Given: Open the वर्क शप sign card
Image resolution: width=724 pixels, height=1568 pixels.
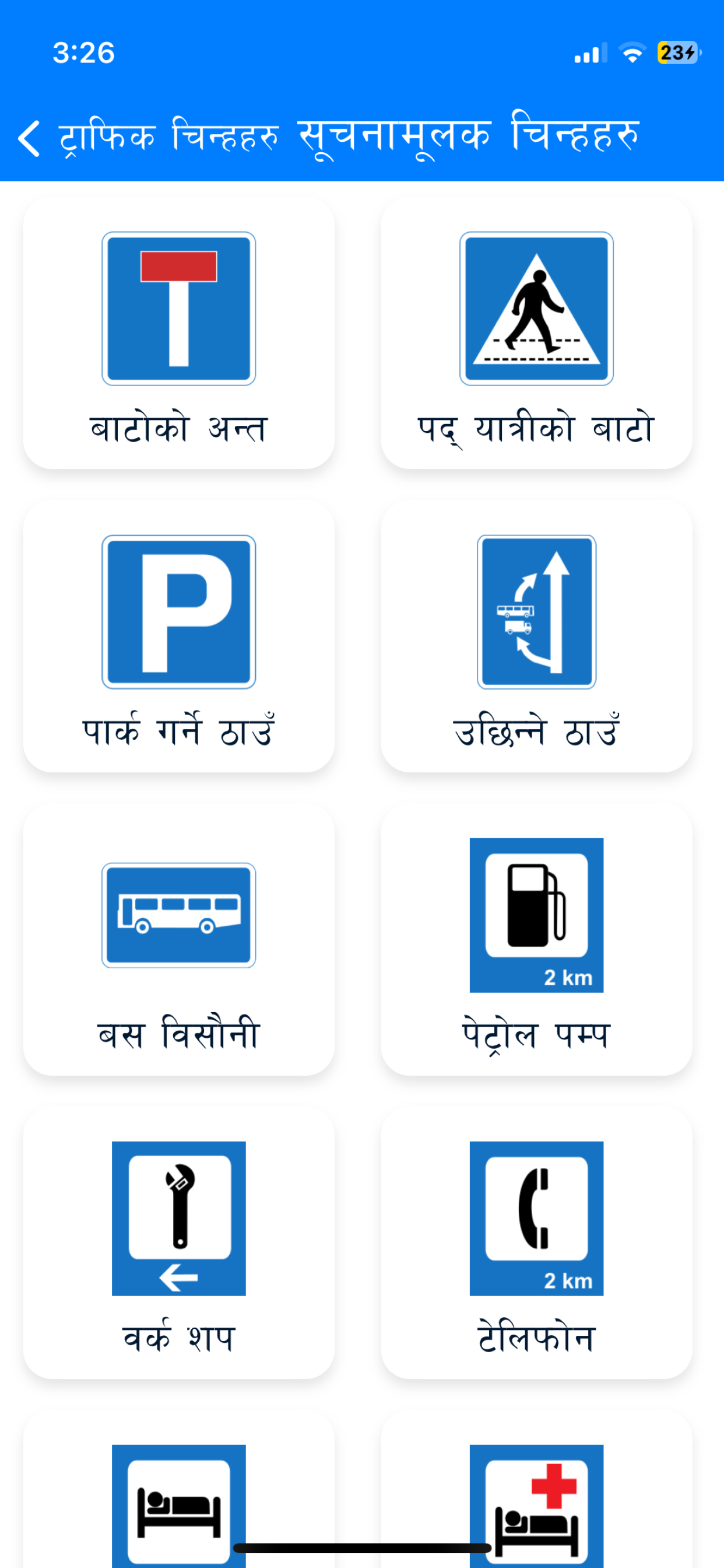Looking at the screenshot, I should pyautogui.click(x=179, y=1243).
